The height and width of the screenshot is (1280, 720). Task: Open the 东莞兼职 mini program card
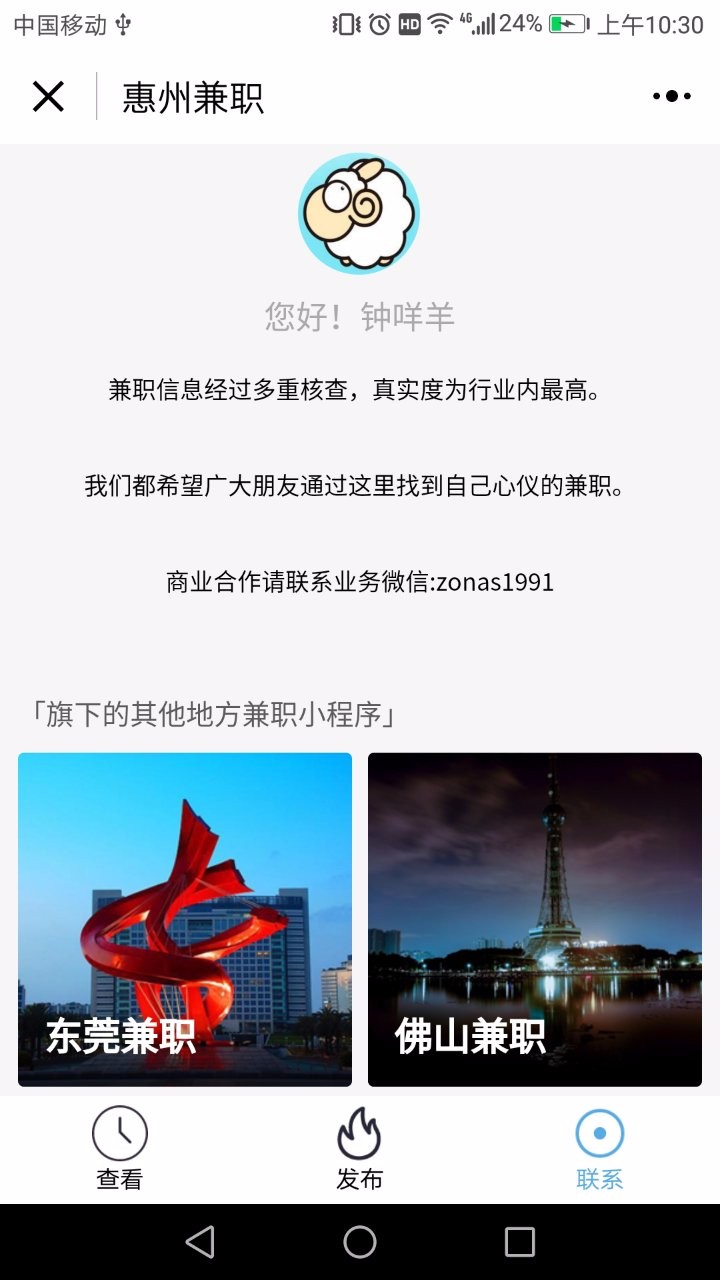(185, 919)
